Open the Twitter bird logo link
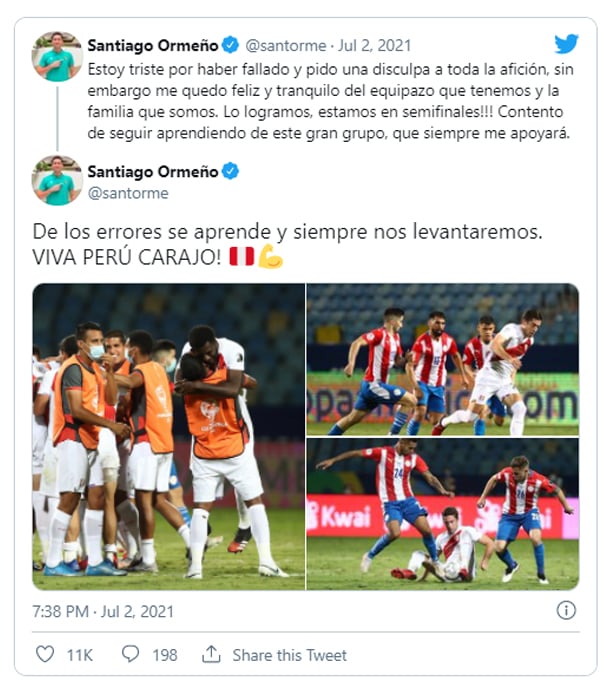This screenshot has width=610, height=692. point(566,45)
